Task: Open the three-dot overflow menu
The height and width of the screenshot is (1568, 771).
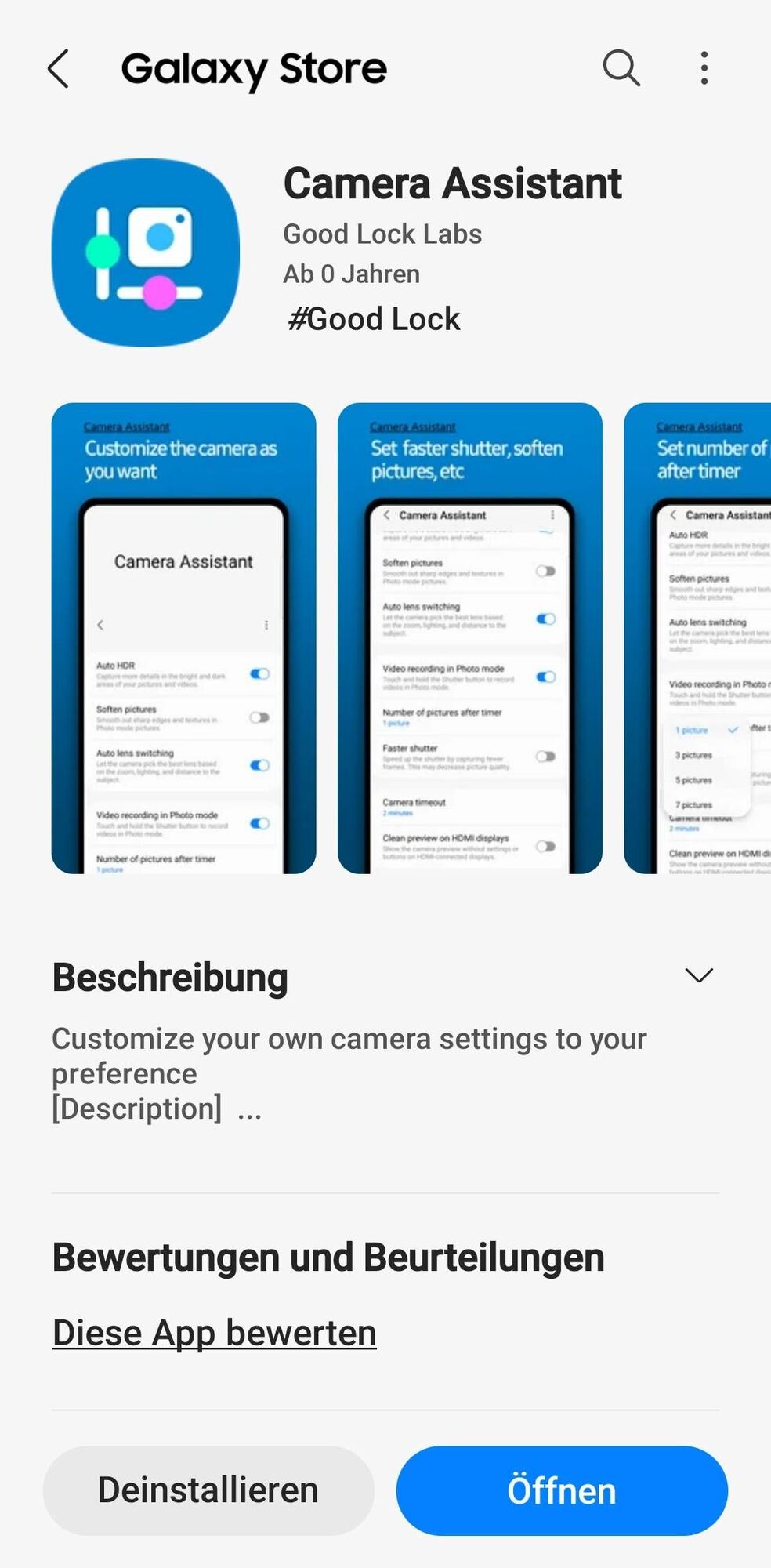Action: tap(704, 68)
